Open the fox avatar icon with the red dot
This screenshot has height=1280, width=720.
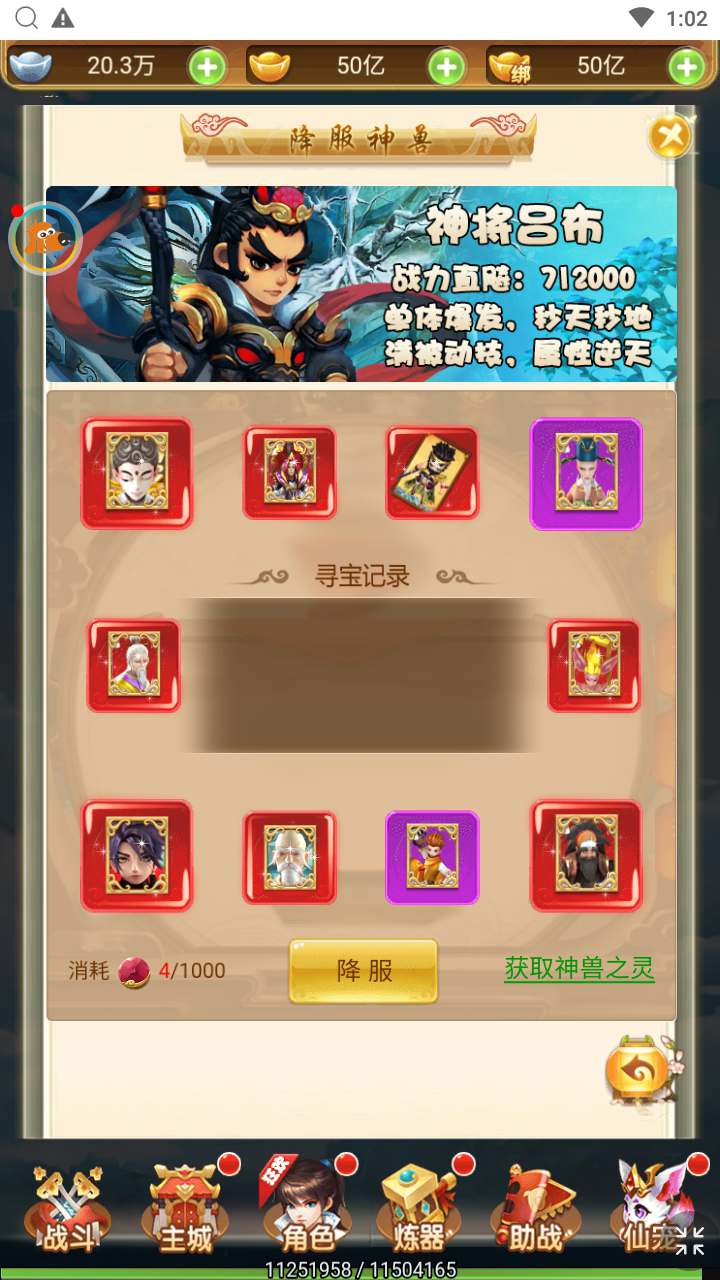[x=44, y=238]
